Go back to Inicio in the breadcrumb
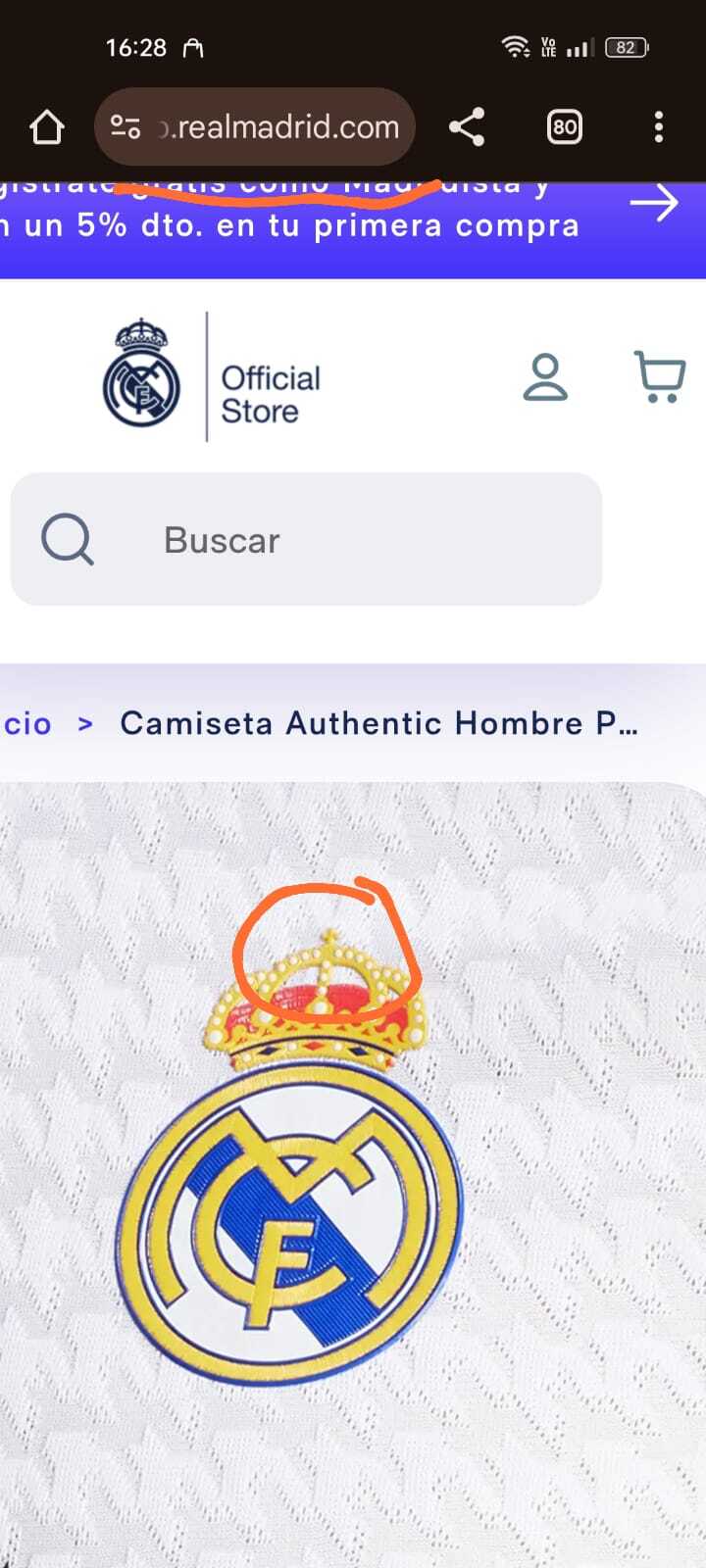The image size is (706, 1568). point(26,724)
